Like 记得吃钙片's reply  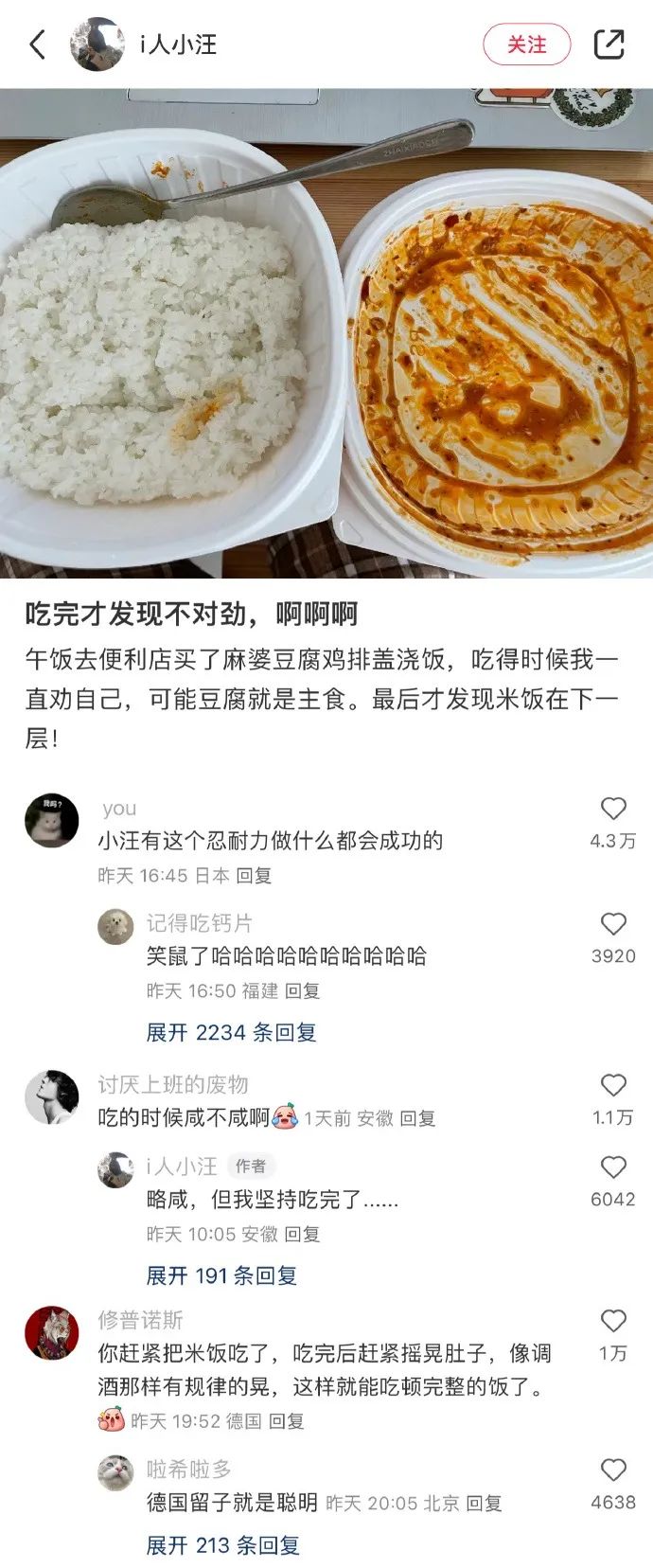tap(613, 925)
